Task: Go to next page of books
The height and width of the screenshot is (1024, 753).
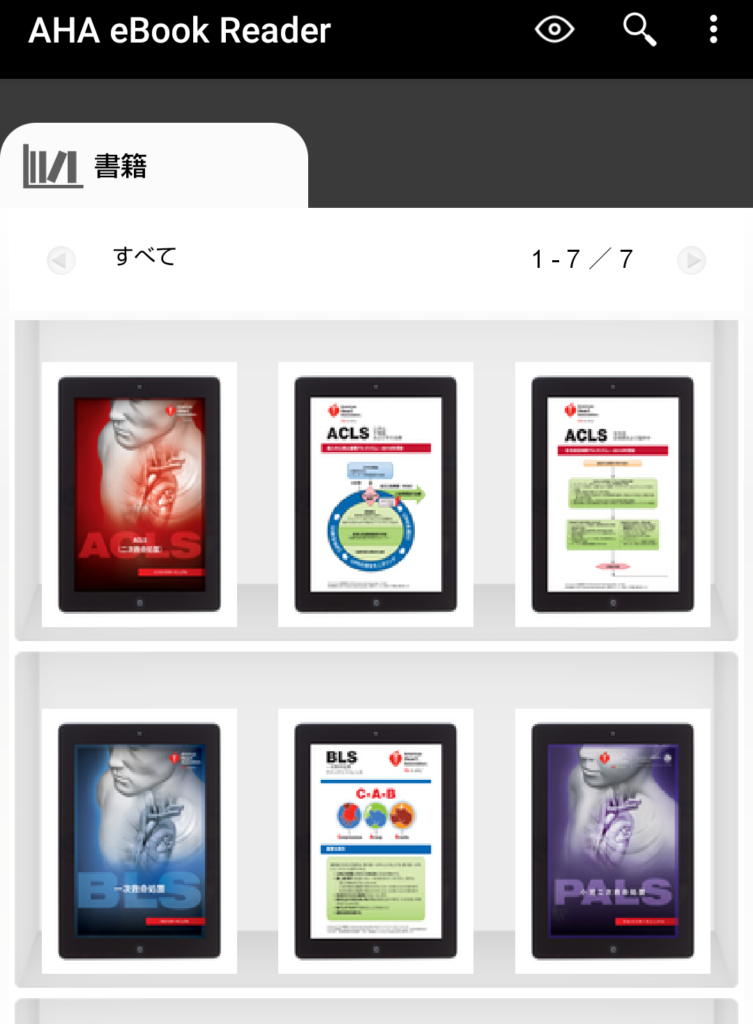Action: coord(691,261)
